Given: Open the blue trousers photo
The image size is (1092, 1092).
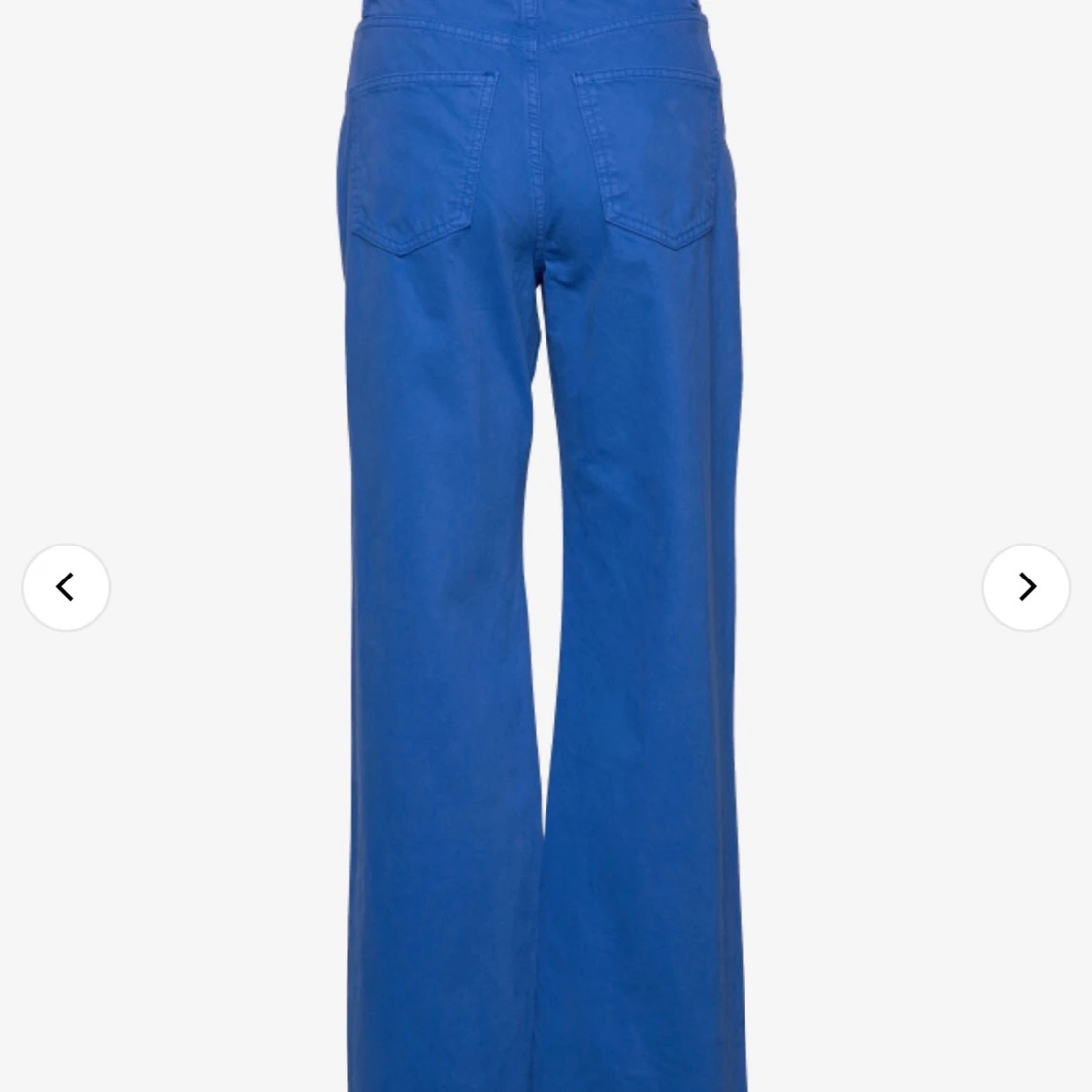Looking at the screenshot, I should click(544, 544).
